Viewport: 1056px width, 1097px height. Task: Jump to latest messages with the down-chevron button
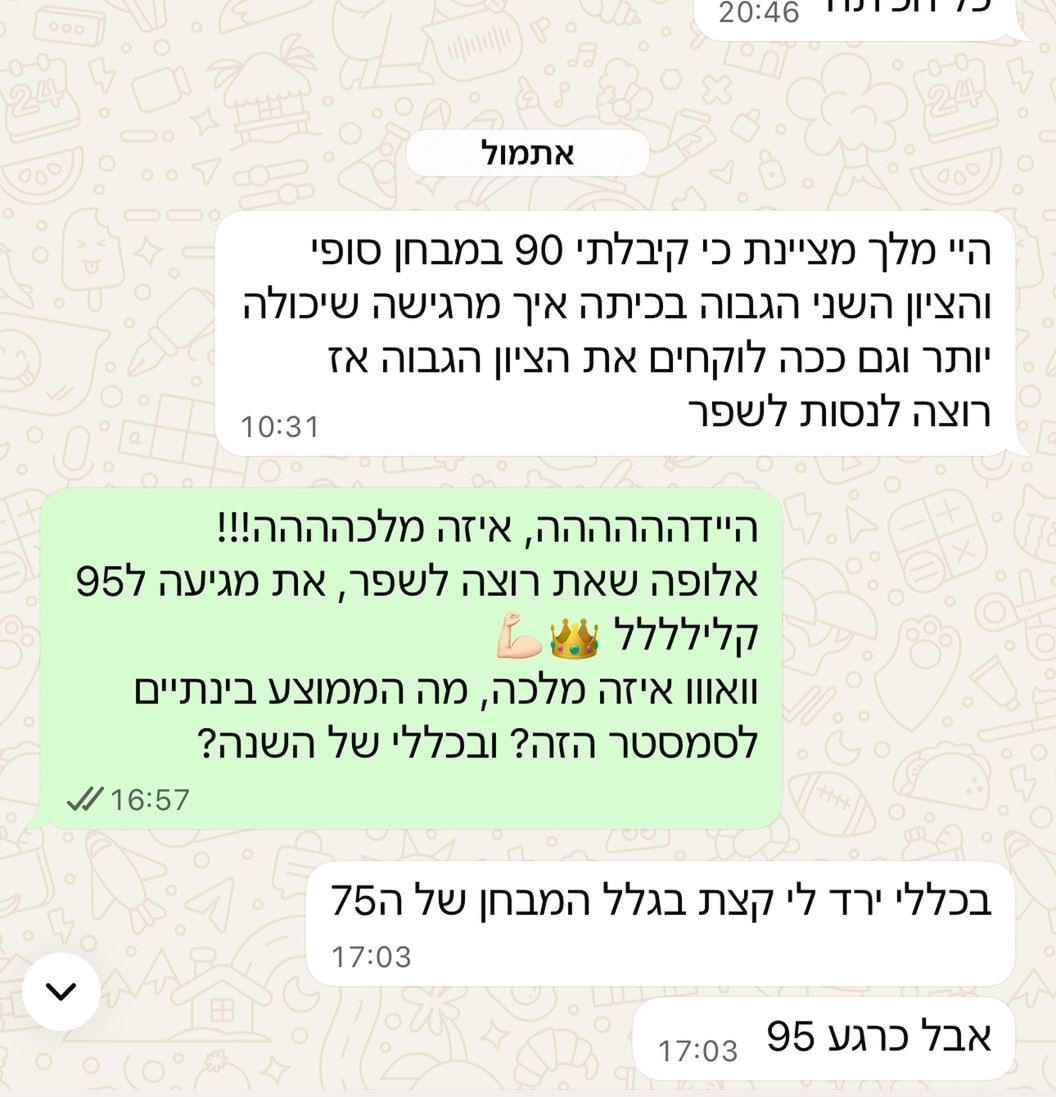61,991
